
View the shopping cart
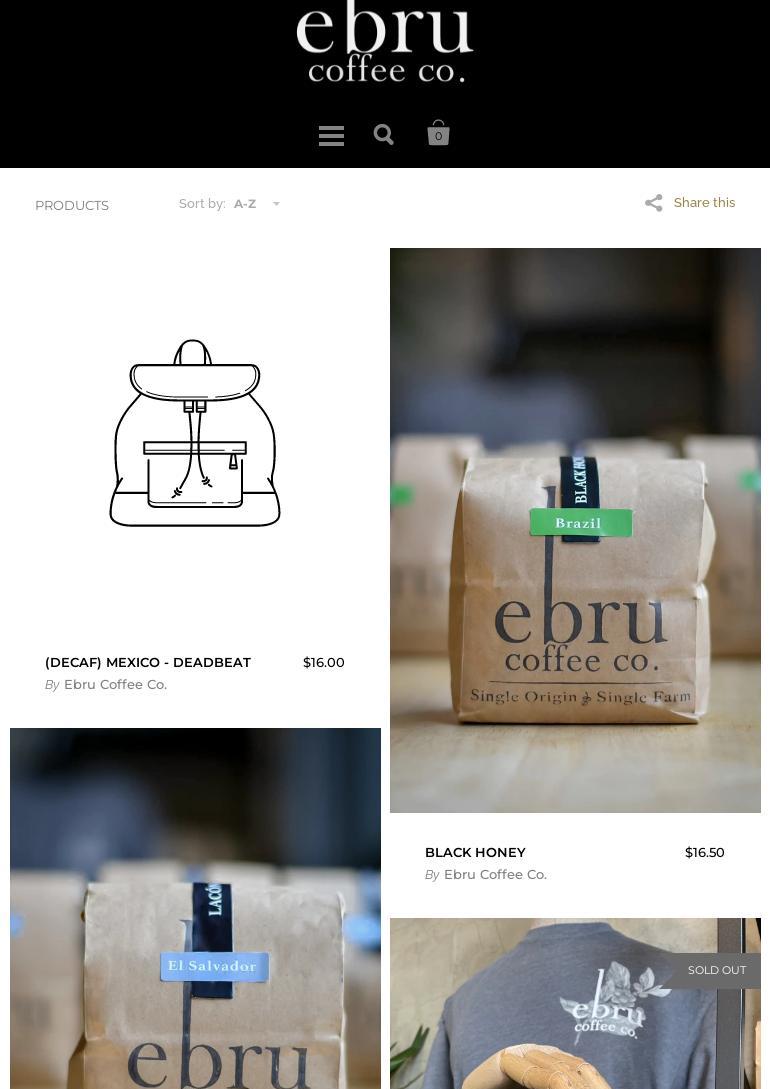438,134
